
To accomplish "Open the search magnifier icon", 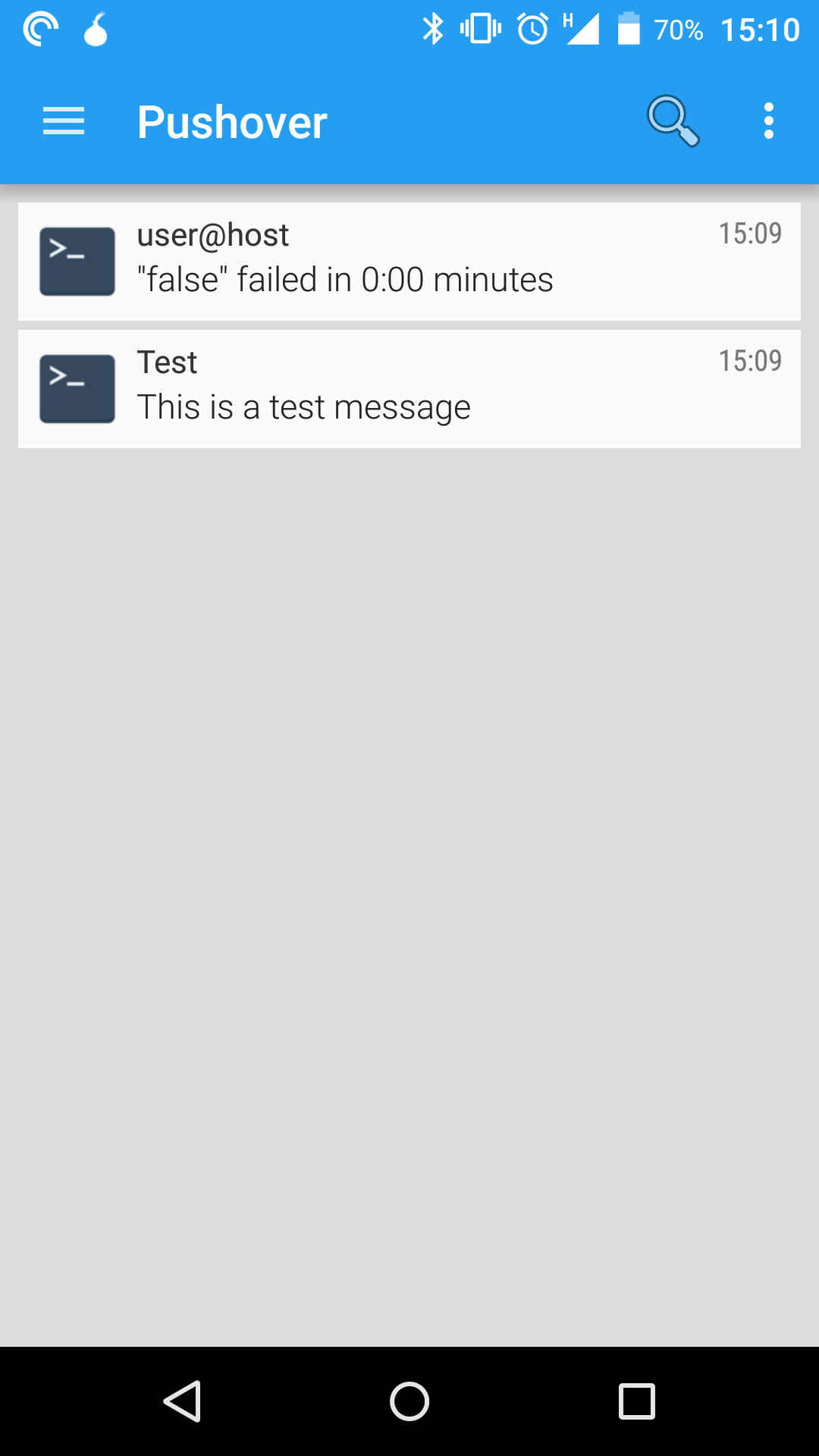I will pos(673,121).
